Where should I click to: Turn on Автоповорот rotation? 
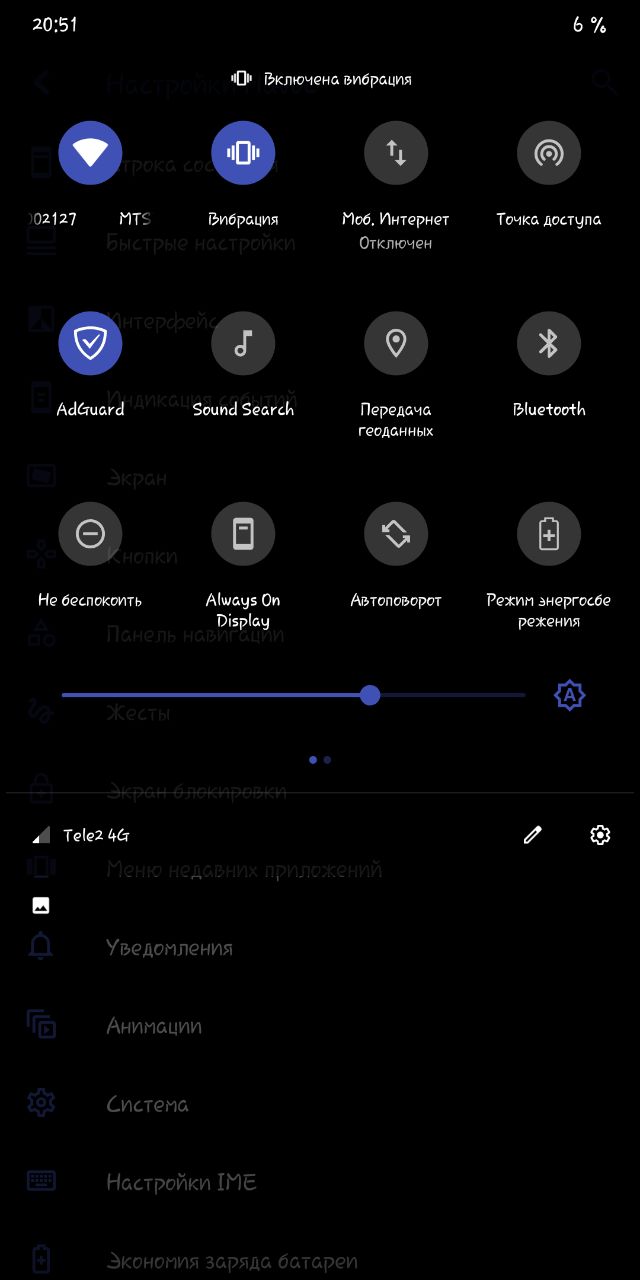(x=396, y=535)
